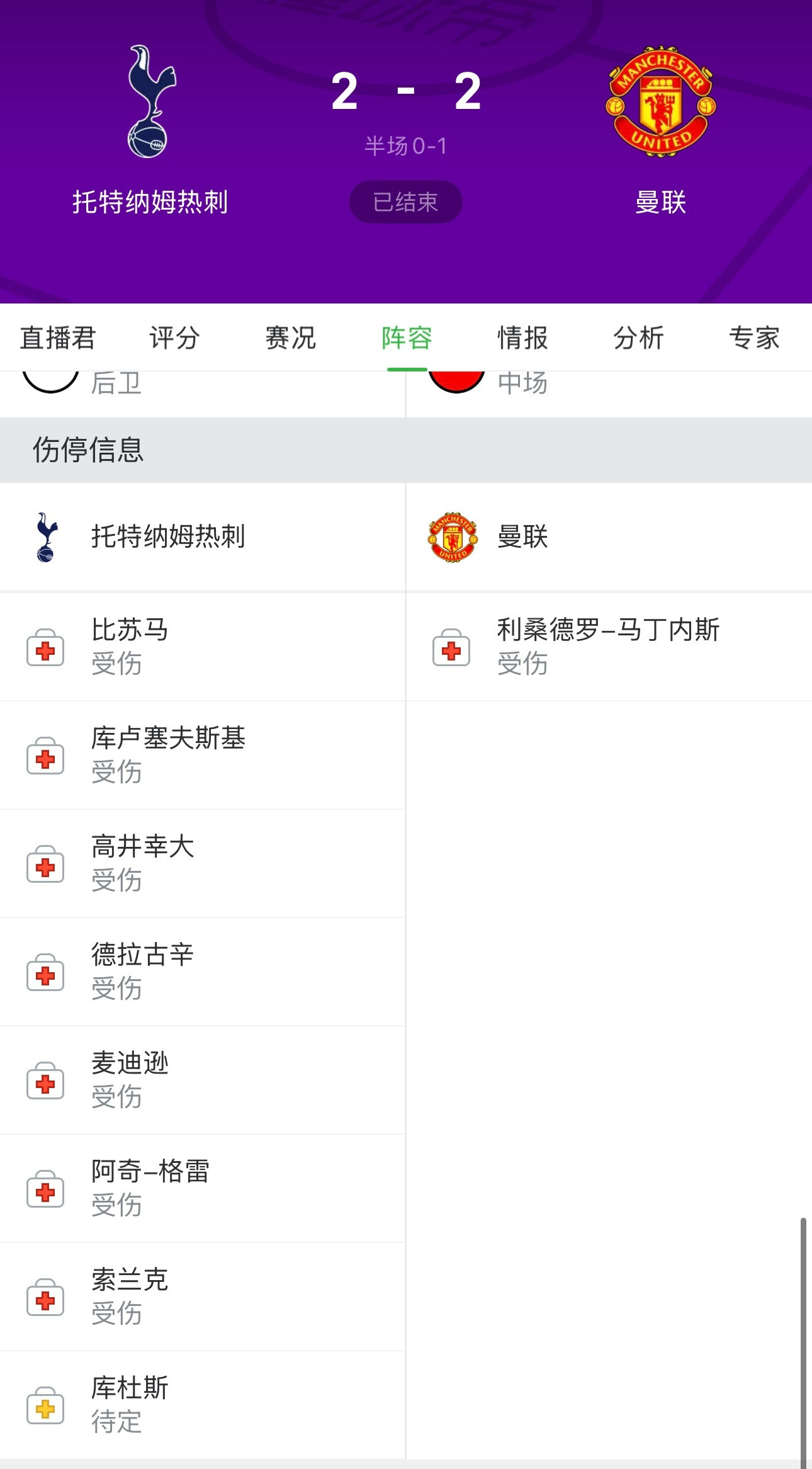Click the injury icon beside 利桑德罗–马丁内斯
The image size is (812, 1469).
tap(451, 647)
